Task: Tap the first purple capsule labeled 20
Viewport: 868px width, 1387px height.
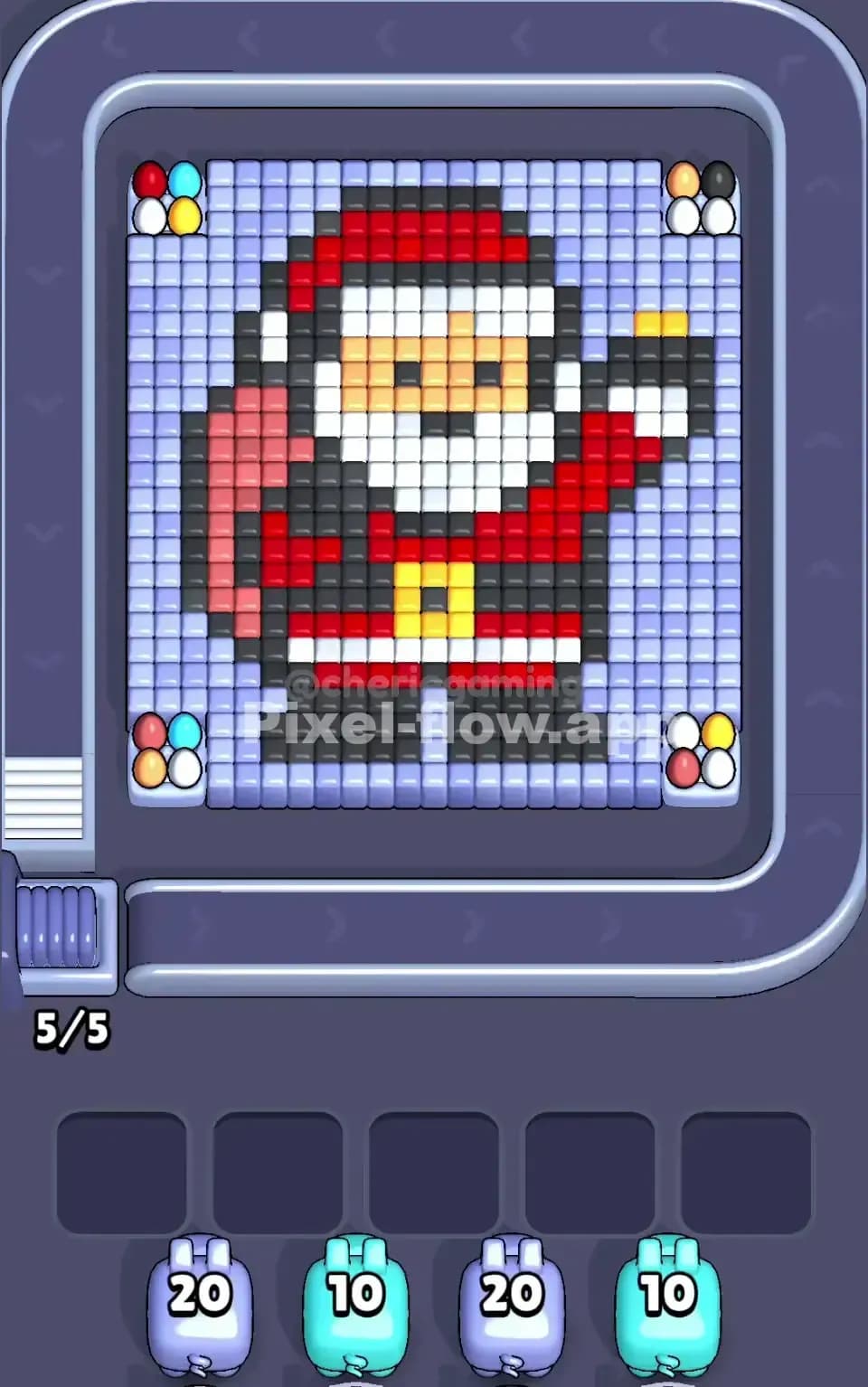Action: [201, 1292]
